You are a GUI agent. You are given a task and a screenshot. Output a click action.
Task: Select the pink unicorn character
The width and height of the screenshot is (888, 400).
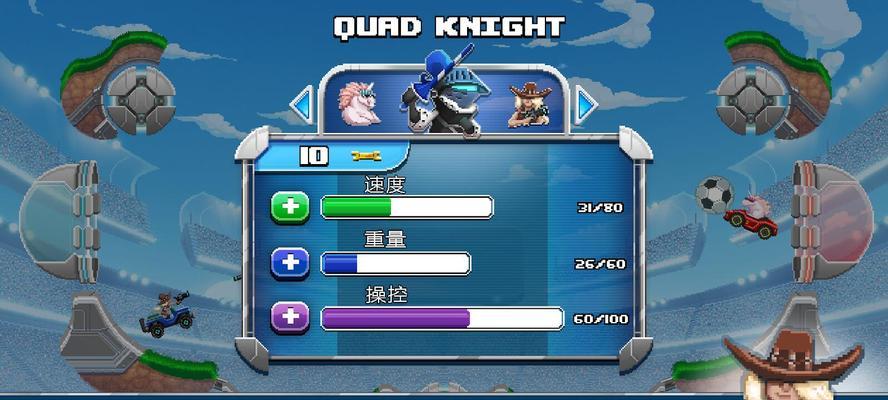pyautogui.click(x=360, y=102)
